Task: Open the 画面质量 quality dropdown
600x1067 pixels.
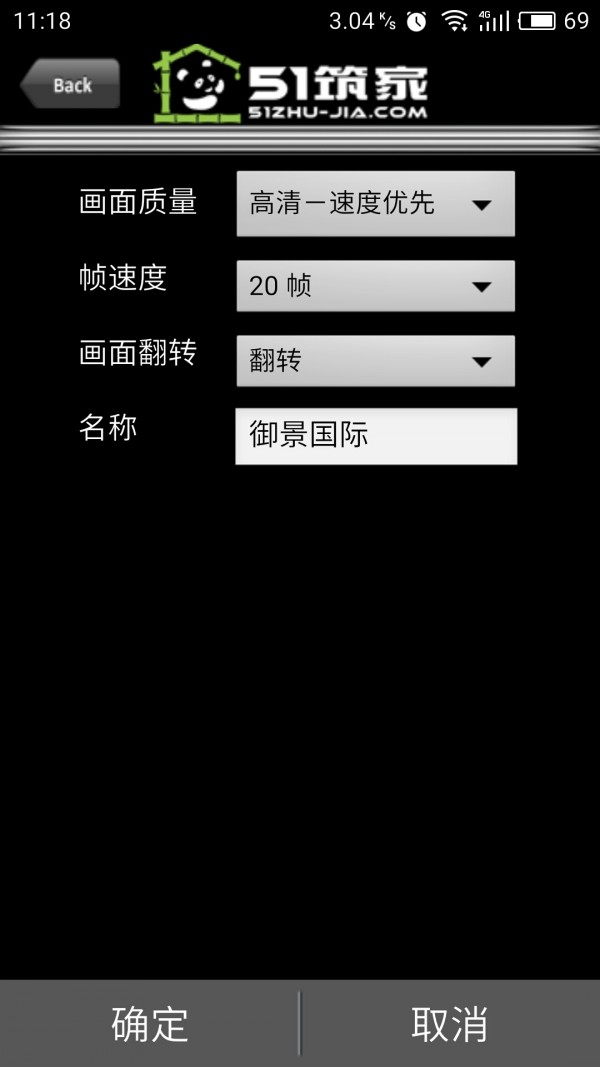Action: pyautogui.click(x=375, y=204)
